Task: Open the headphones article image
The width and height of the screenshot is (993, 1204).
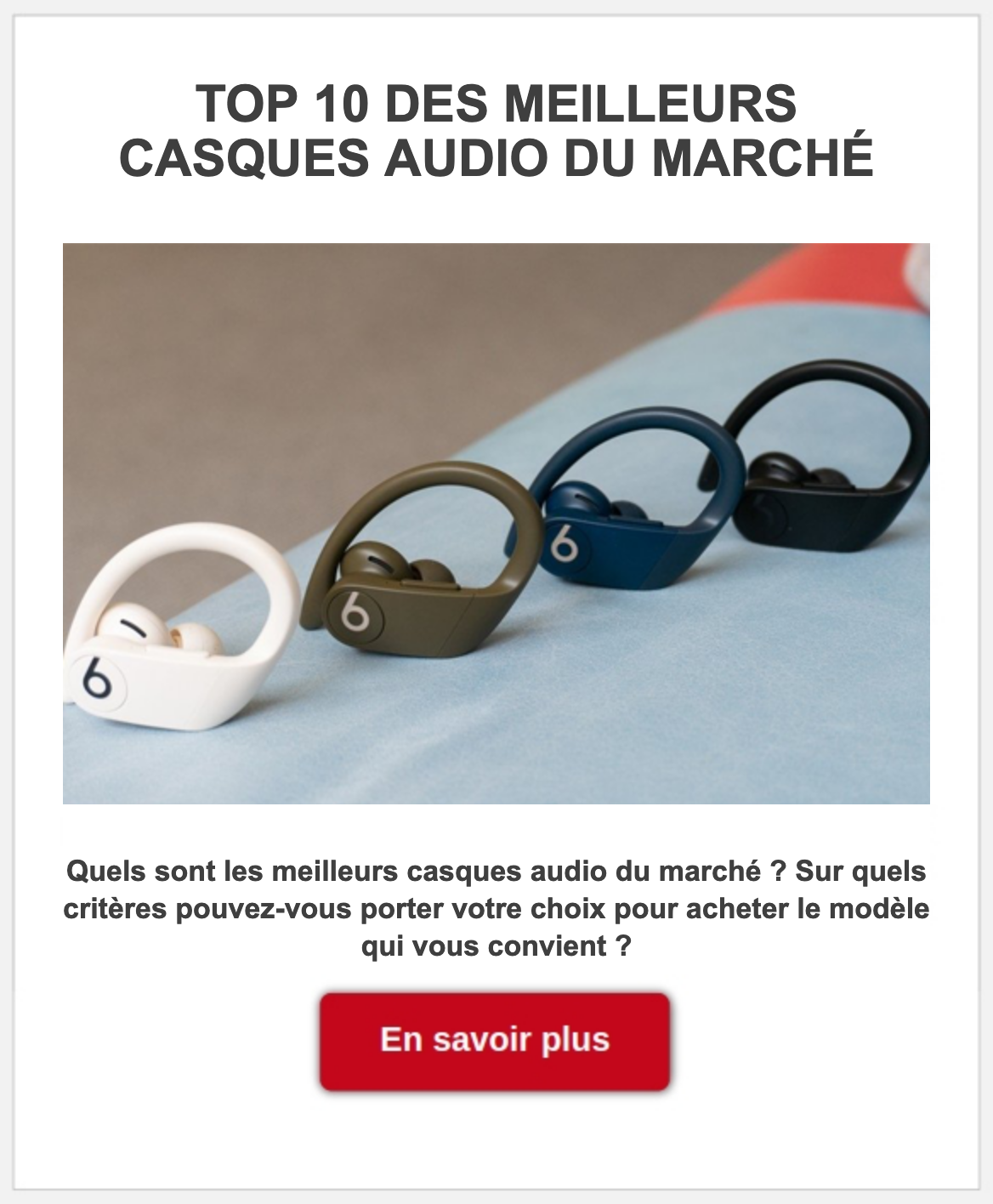Action: [x=496, y=524]
